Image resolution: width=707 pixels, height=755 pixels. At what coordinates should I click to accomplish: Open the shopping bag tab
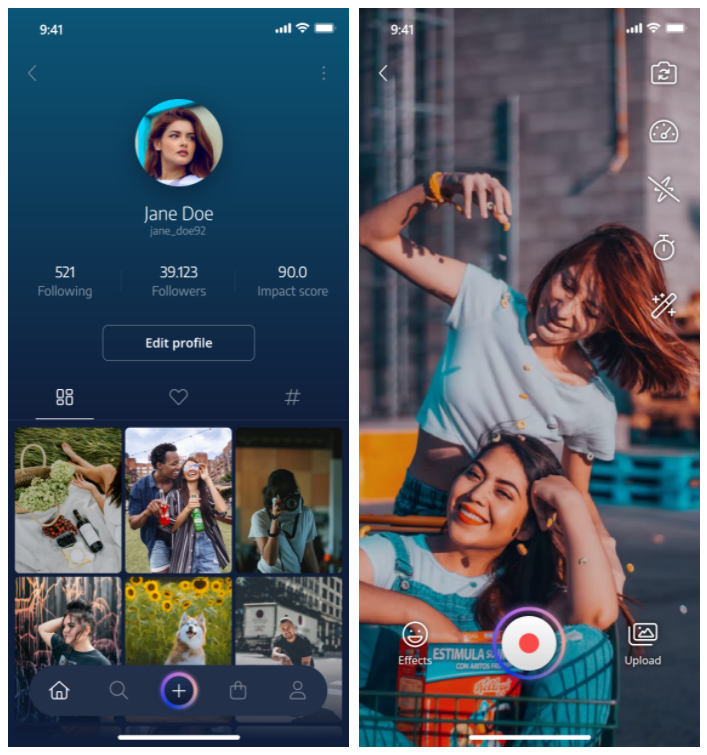click(x=238, y=690)
